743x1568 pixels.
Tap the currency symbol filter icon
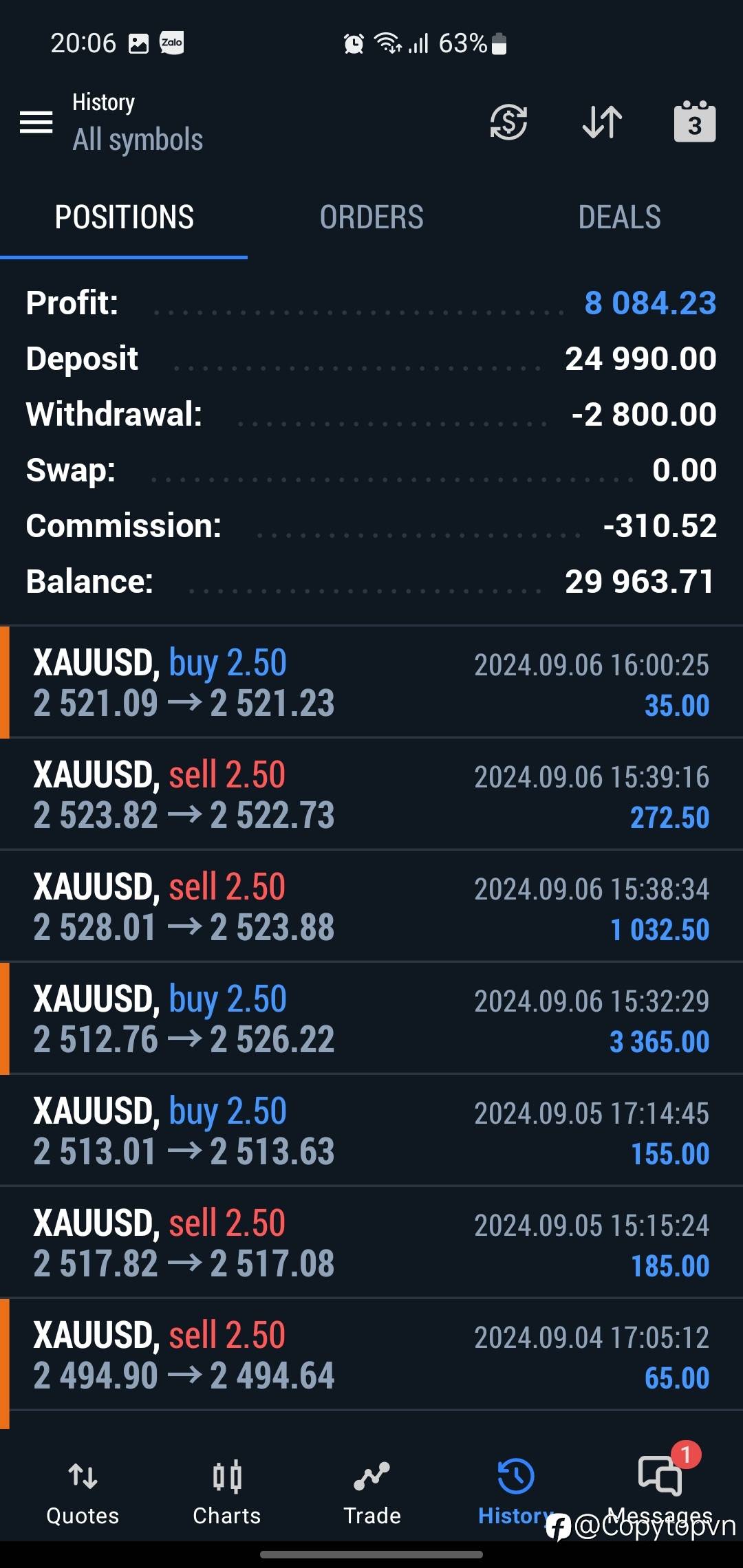click(508, 122)
